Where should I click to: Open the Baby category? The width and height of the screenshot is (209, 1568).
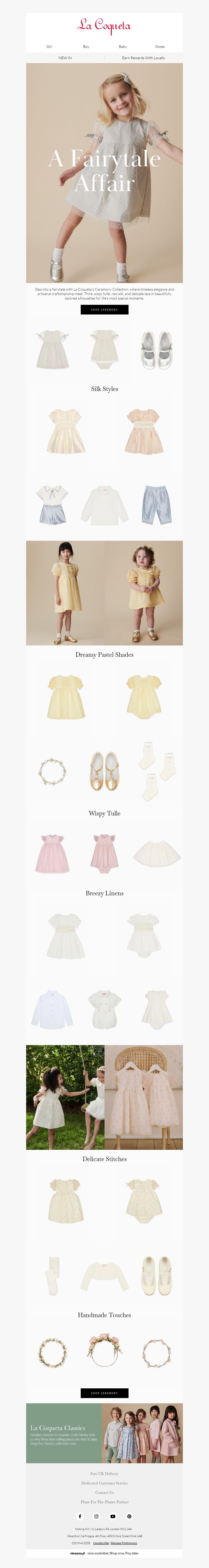[x=123, y=46]
